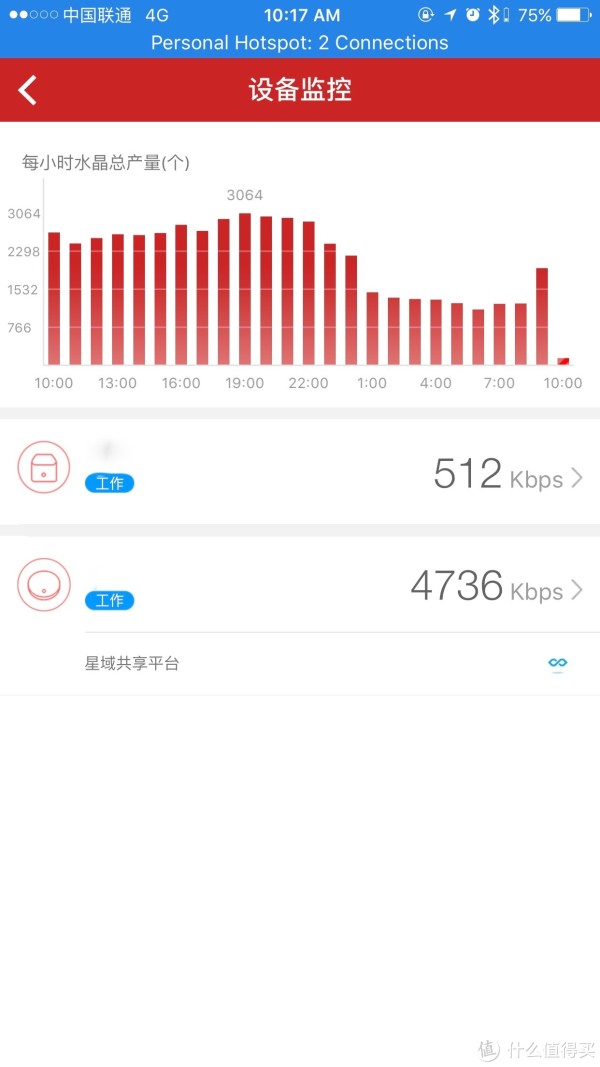This screenshot has width=600, height=1067.
Task: Return to Personal Hotspot via blue status bar
Action: coord(300,43)
